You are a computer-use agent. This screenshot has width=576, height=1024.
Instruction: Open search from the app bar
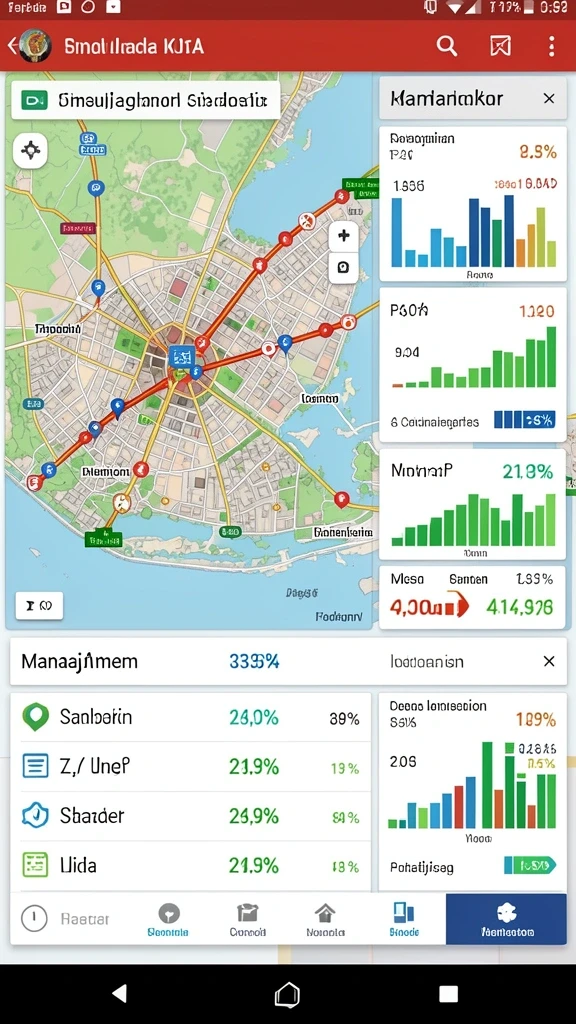[x=447, y=46]
